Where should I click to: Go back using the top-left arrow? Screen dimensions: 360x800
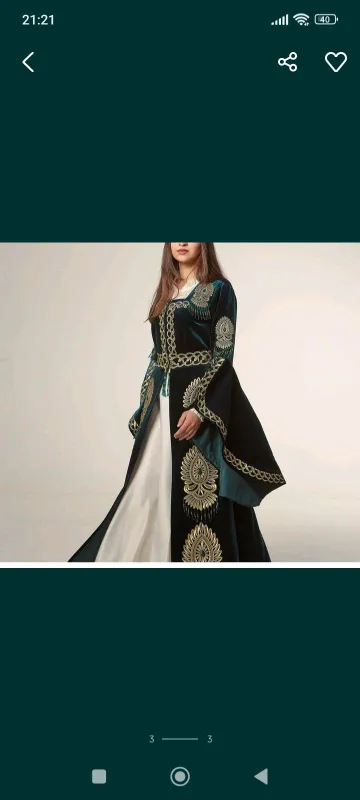[28, 62]
